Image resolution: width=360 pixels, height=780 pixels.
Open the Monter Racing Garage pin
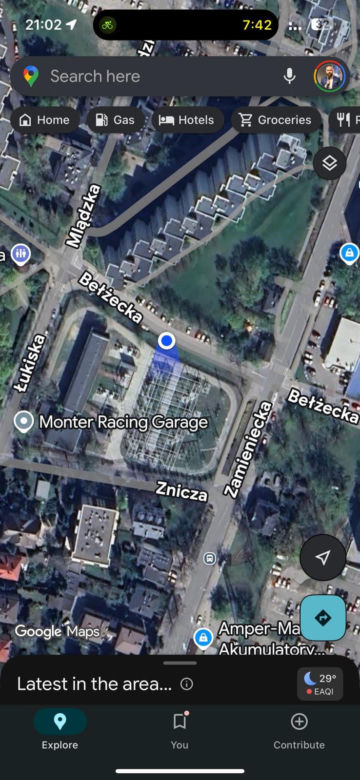coord(23,422)
